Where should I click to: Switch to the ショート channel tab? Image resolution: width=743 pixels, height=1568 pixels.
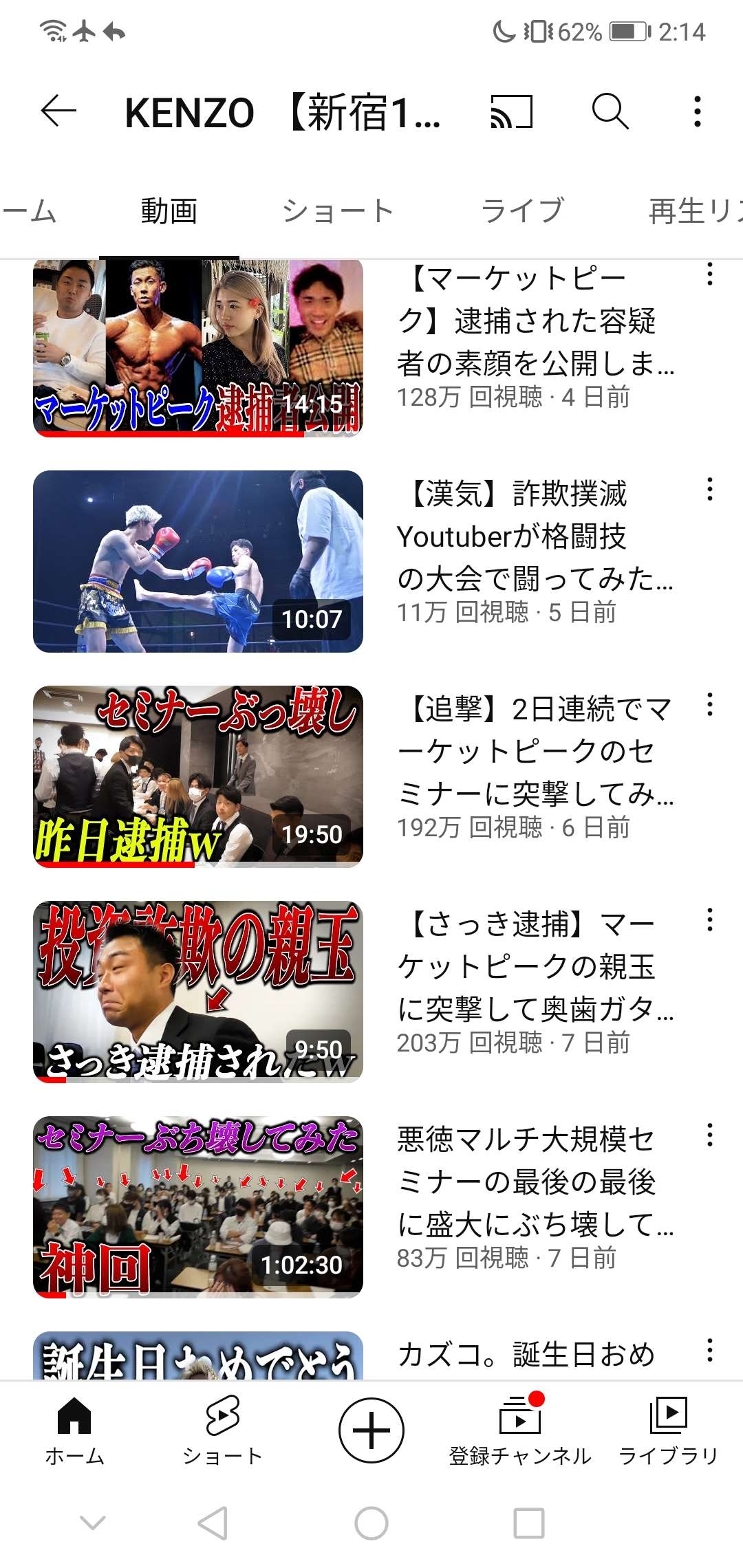pos(337,211)
